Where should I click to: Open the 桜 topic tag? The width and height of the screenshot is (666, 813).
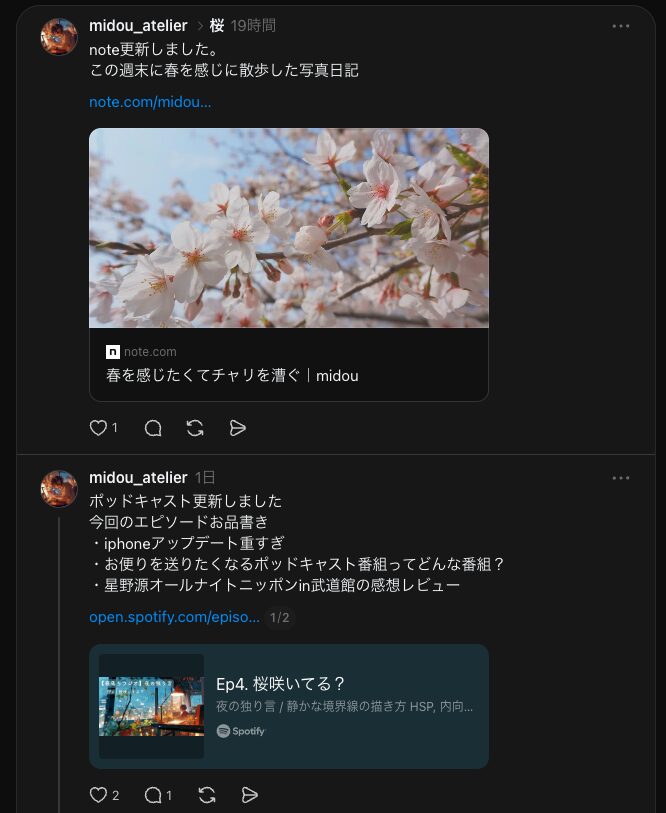pyautogui.click(x=217, y=25)
